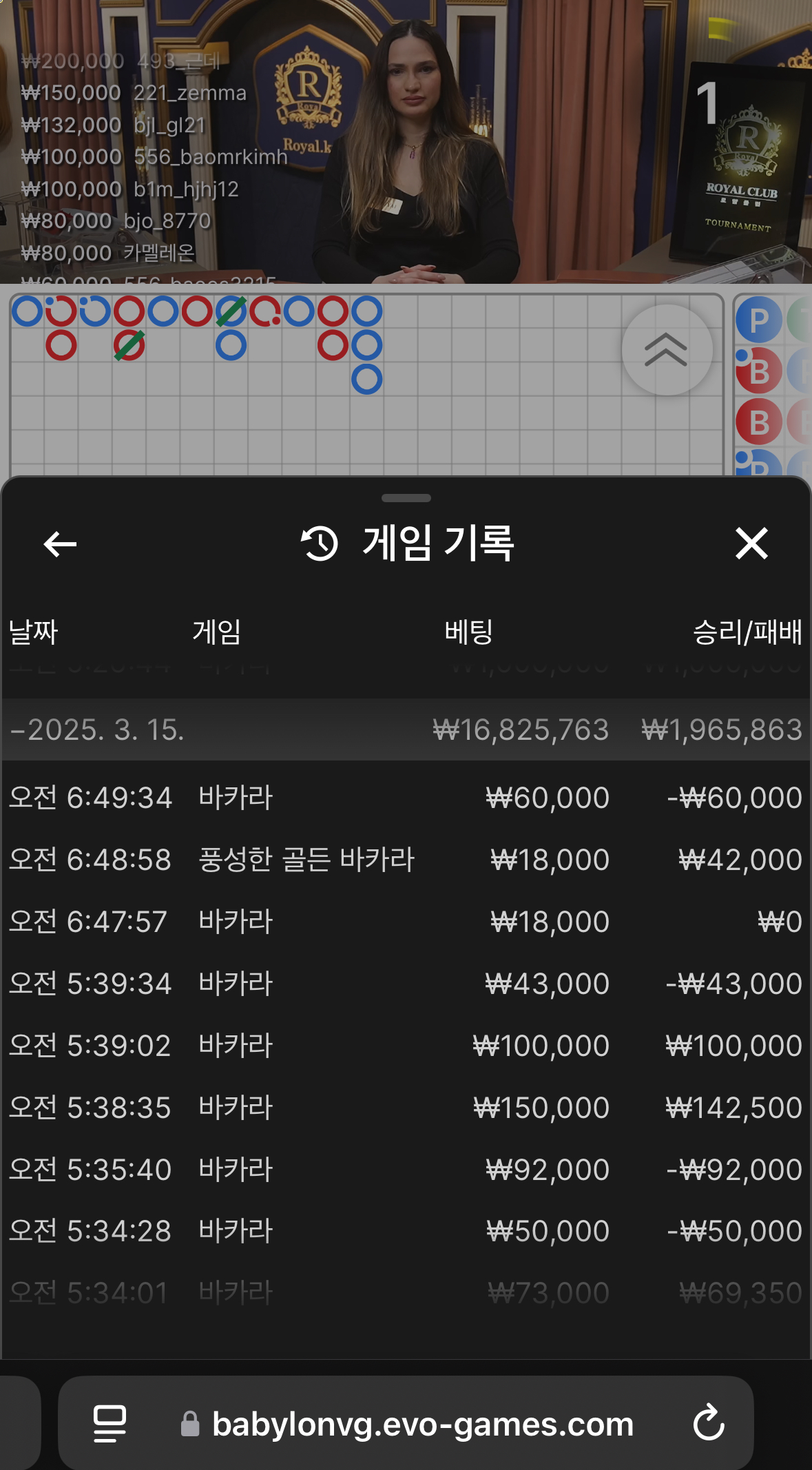Open the browser page menu icon
Image resolution: width=812 pixels, height=1470 pixels.
pyautogui.click(x=110, y=1424)
